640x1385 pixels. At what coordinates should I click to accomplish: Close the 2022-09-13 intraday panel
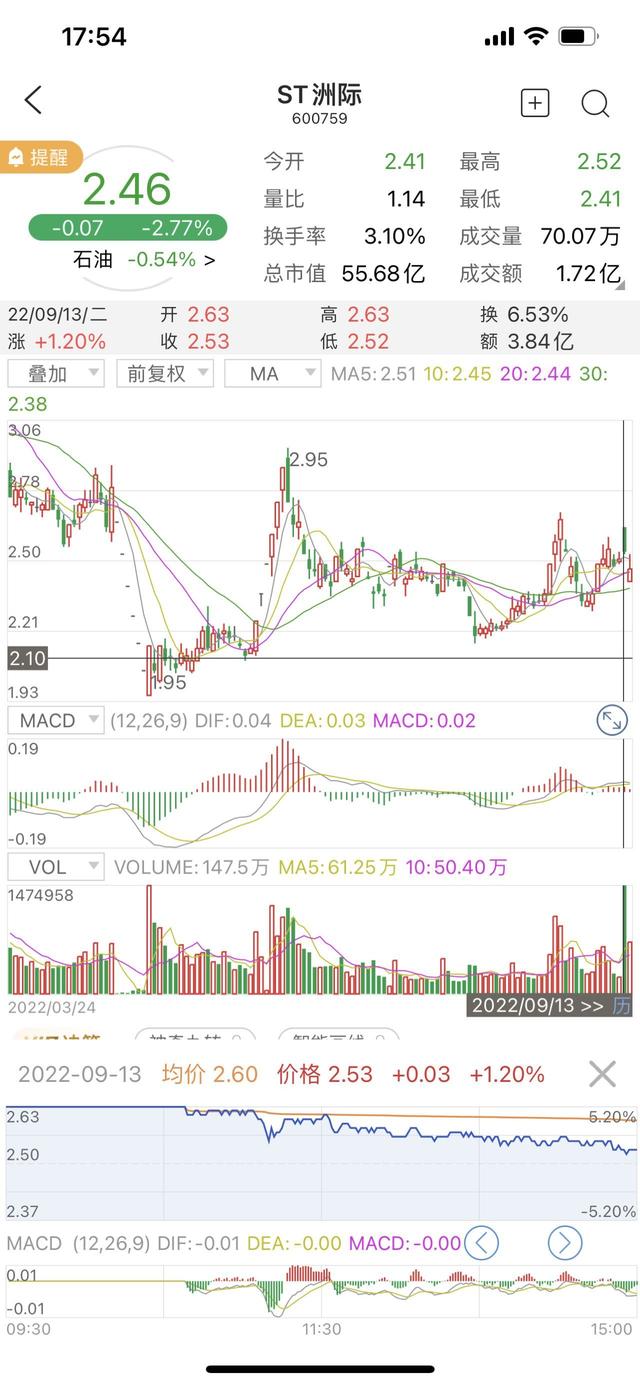[602, 1075]
